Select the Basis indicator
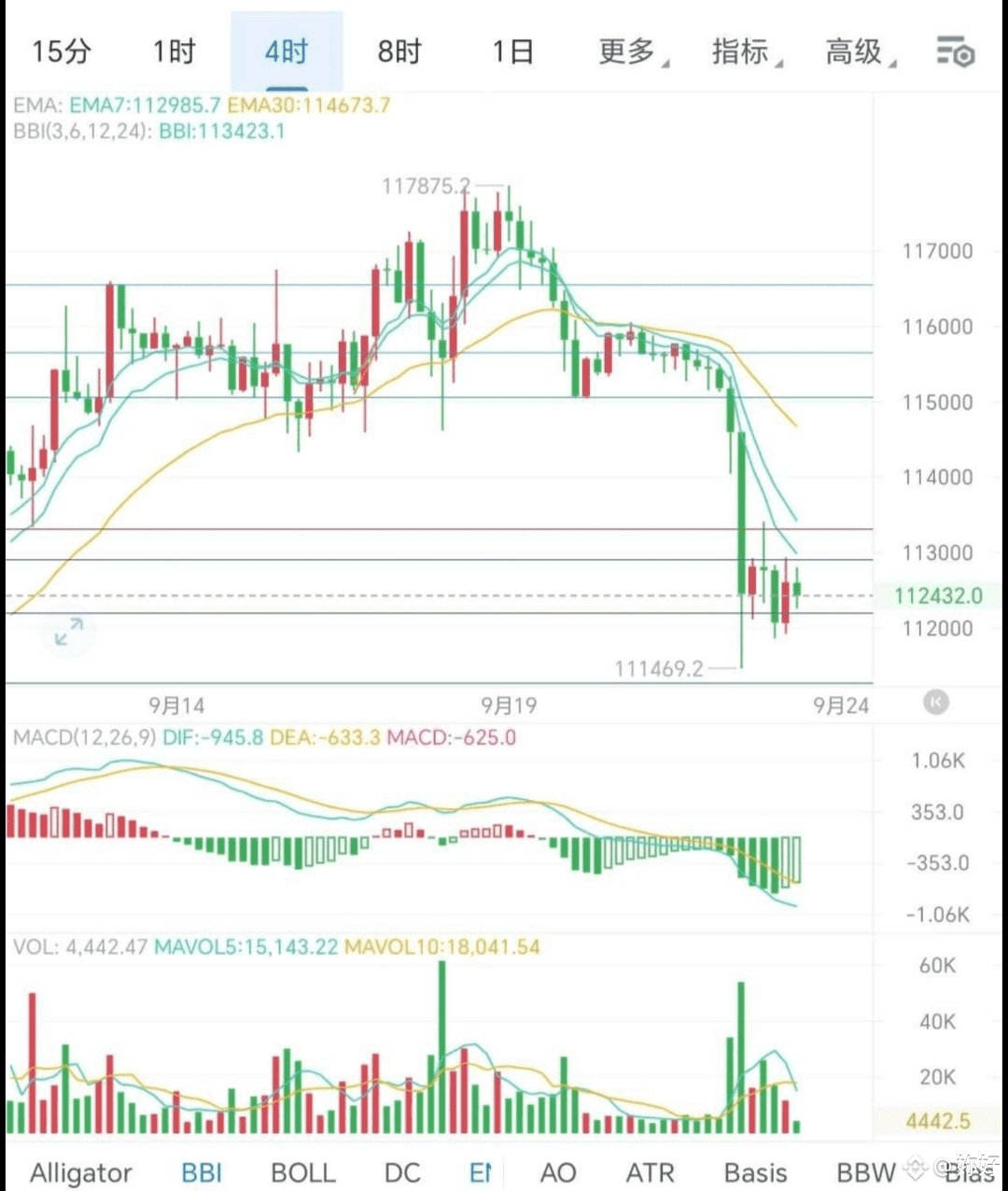This screenshot has width=1008, height=1191. coord(755,1172)
